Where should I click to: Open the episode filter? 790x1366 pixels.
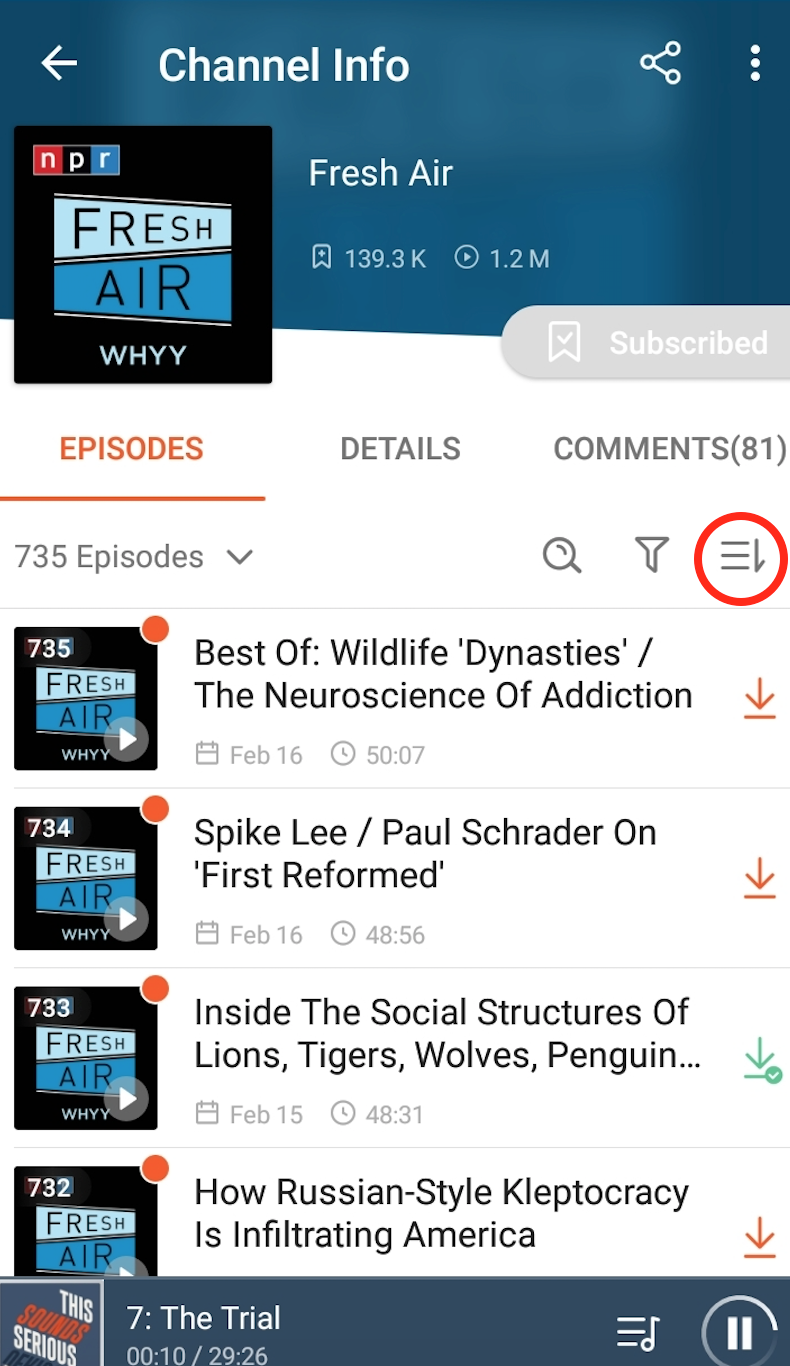pyautogui.click(x=652, y=555)
